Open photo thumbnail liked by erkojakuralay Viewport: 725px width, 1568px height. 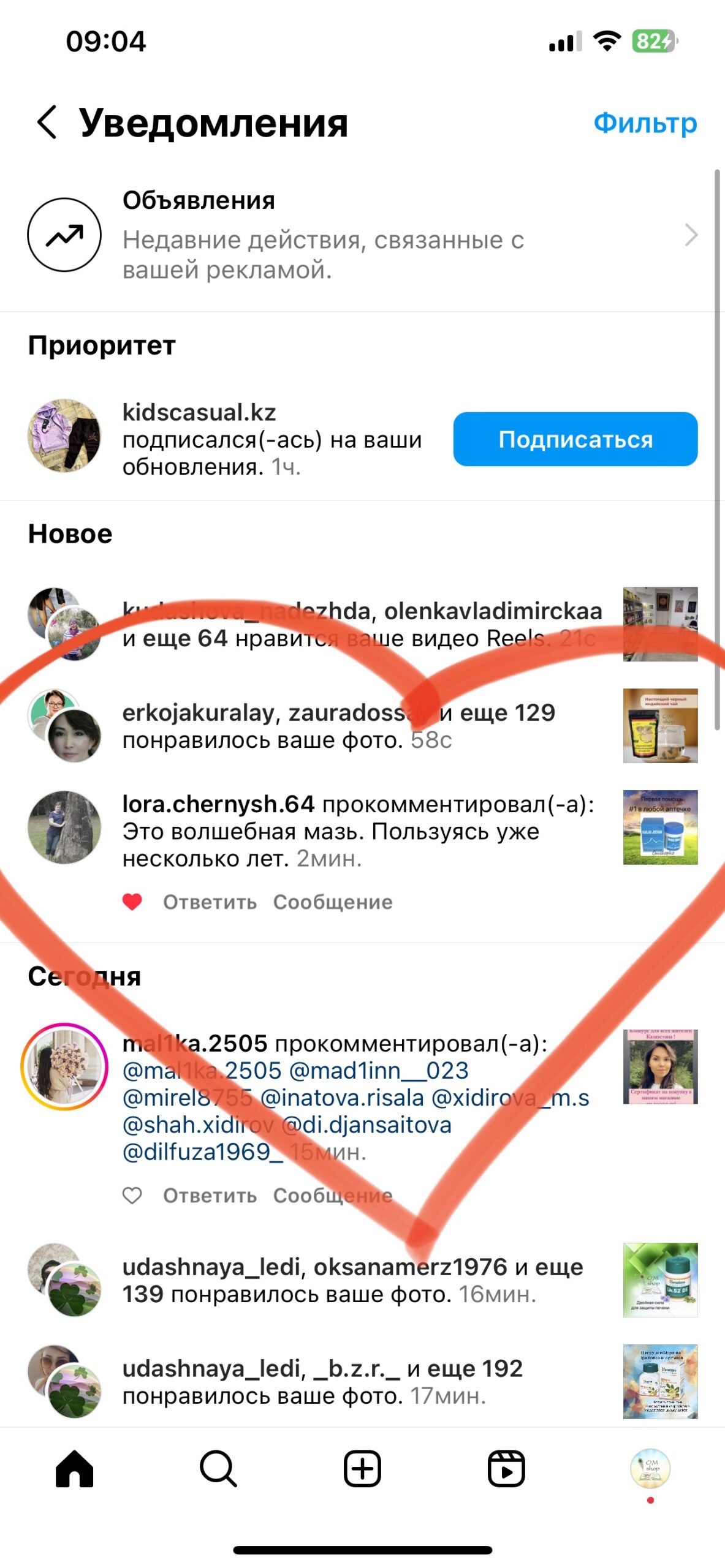(659, 726)
